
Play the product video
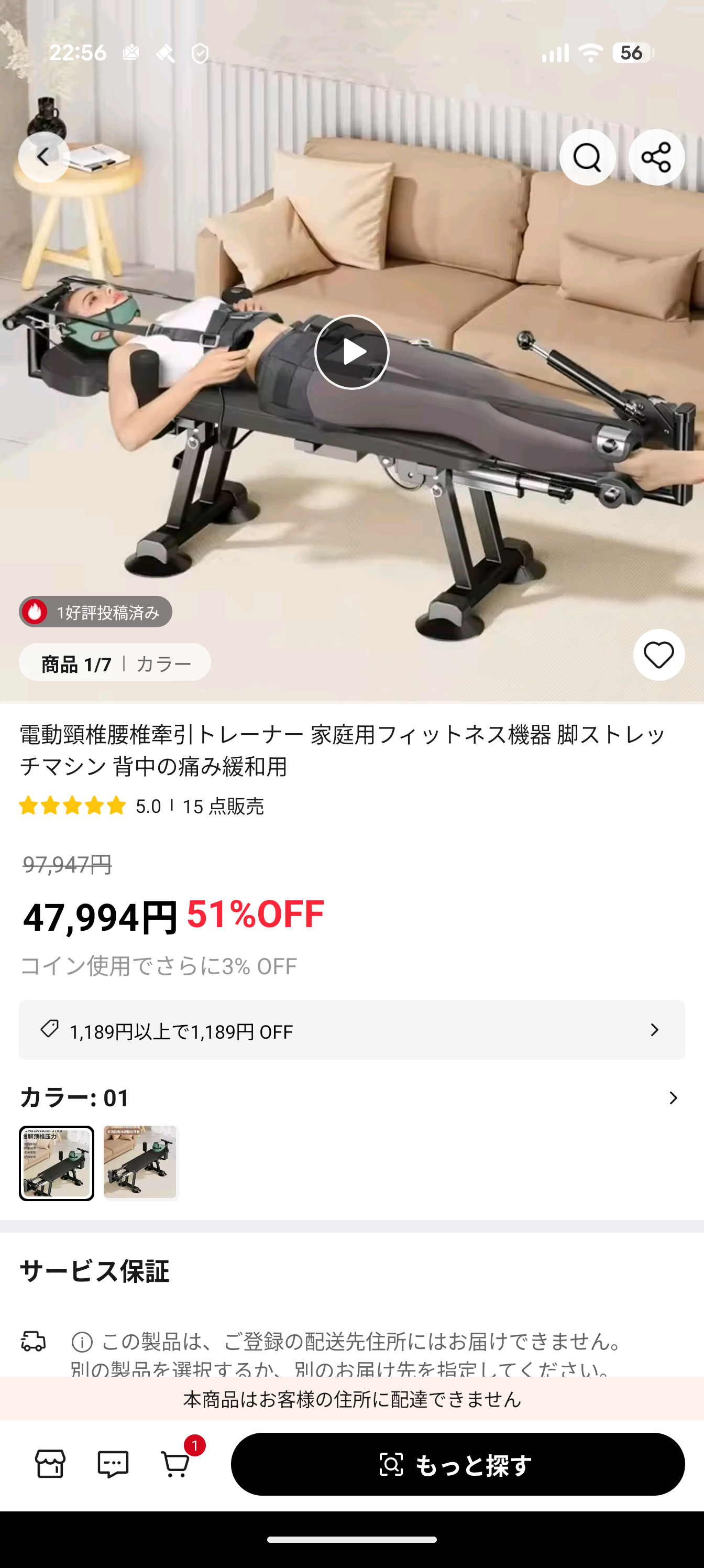(351, 352)
